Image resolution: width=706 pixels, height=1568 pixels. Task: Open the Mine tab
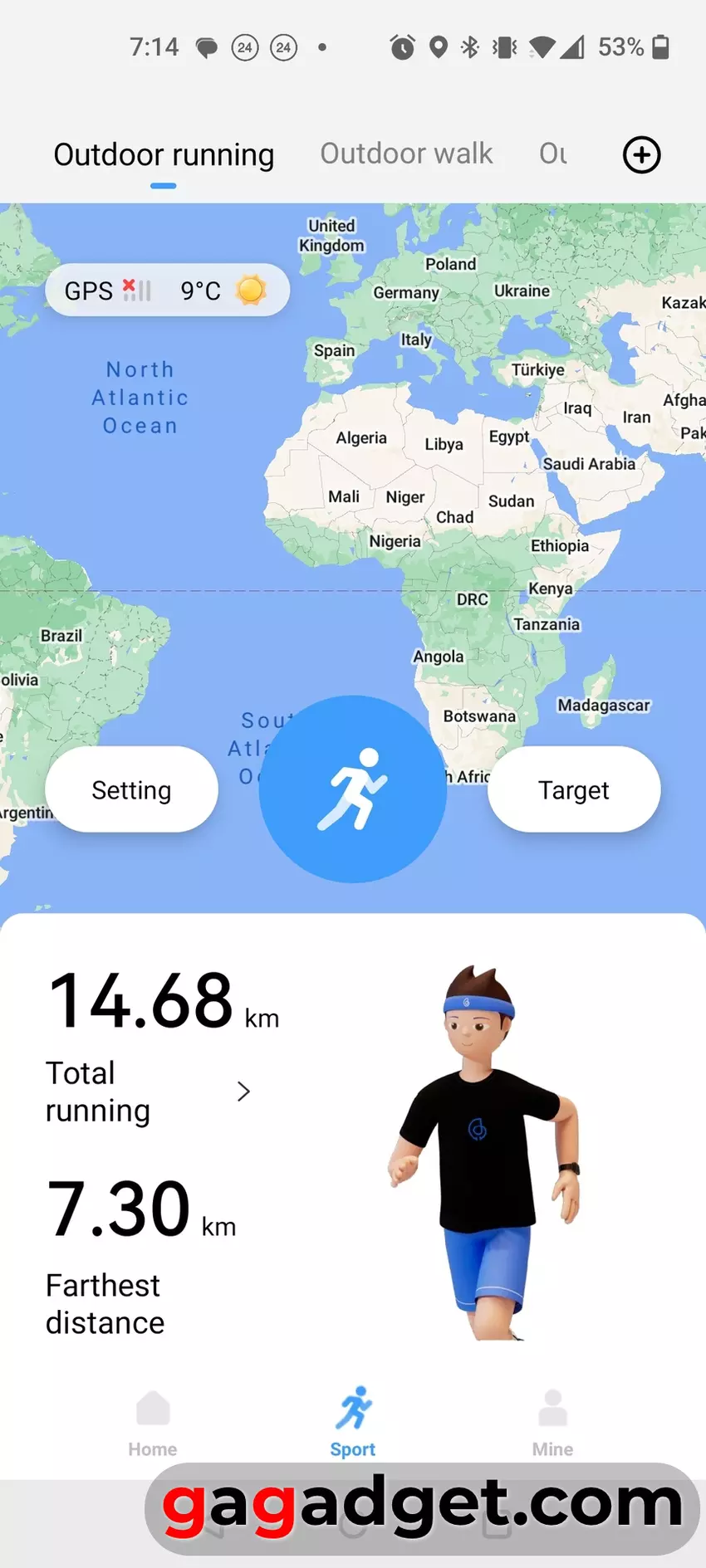point(552,1423)
